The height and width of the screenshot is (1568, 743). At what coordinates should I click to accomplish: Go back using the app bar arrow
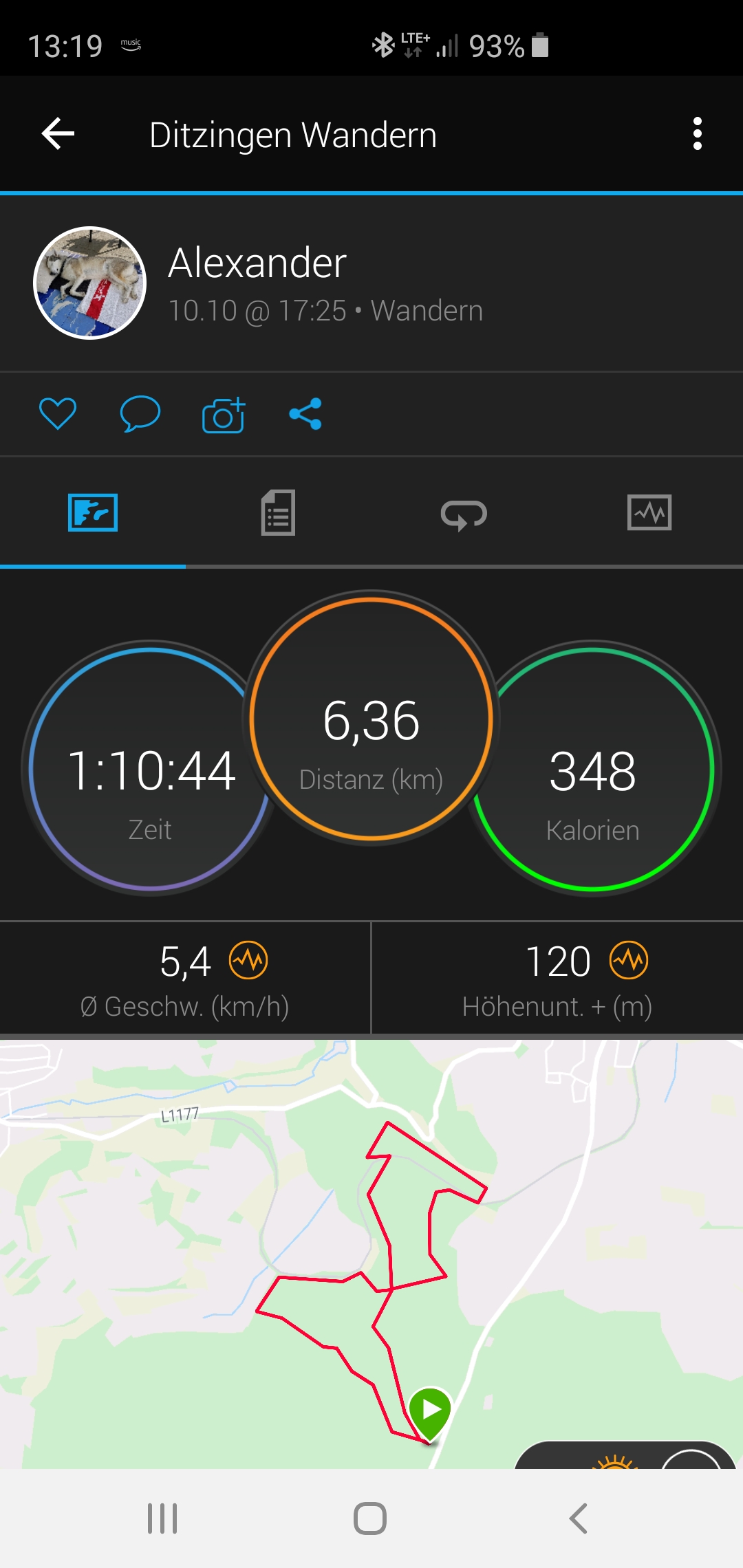point(58,133)
